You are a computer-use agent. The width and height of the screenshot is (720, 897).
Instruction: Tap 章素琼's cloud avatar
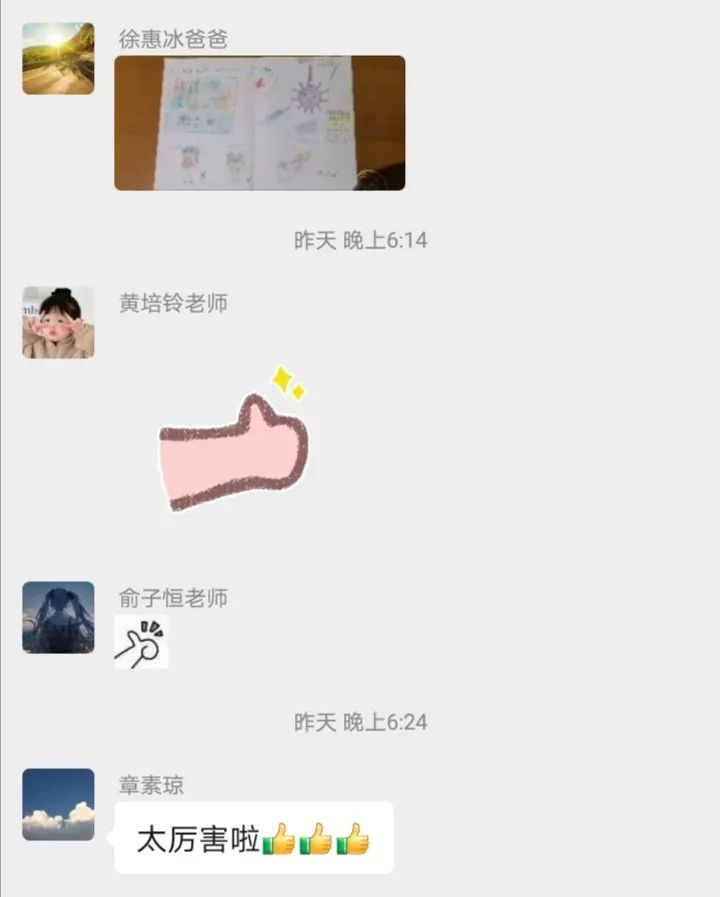[58, 804]
